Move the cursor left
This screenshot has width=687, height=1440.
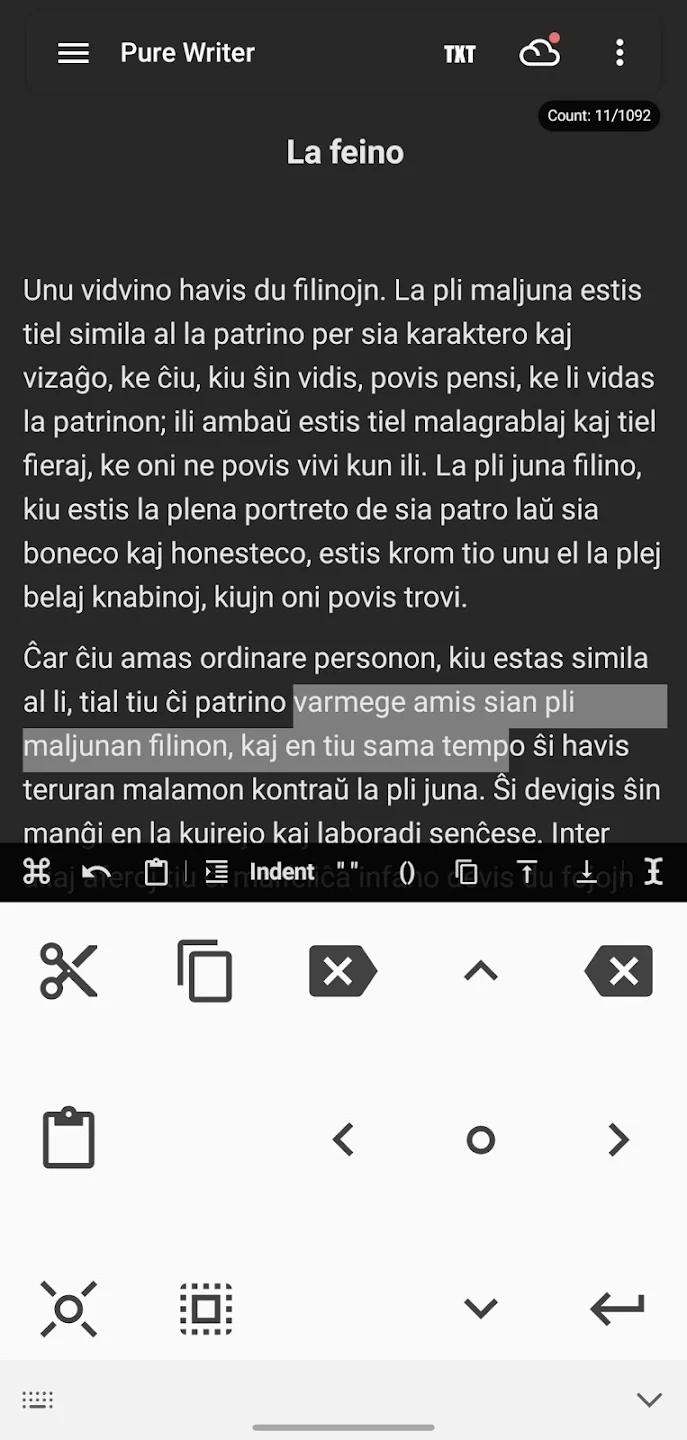click(x=343, y=1139)
